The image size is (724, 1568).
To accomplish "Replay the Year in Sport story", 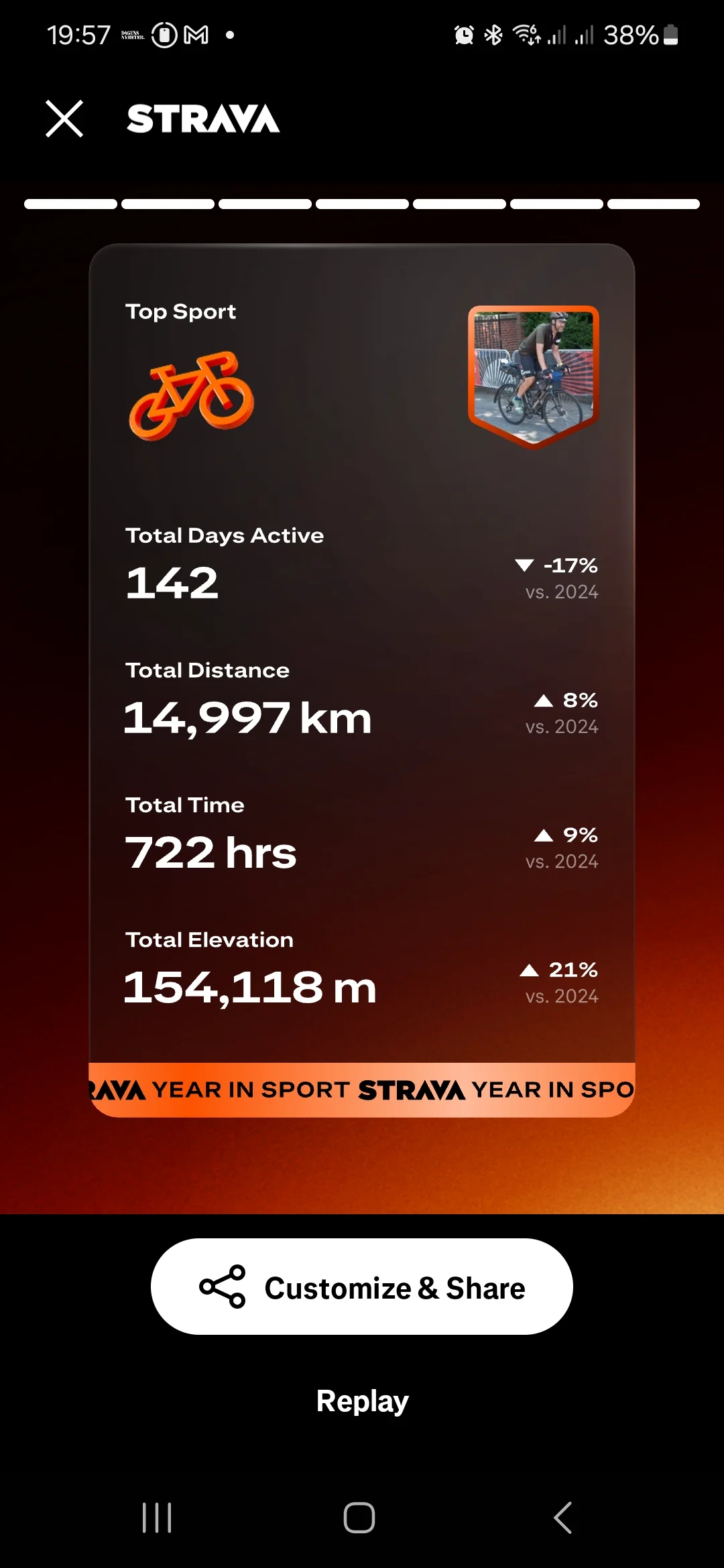I will pos(362,1401).
